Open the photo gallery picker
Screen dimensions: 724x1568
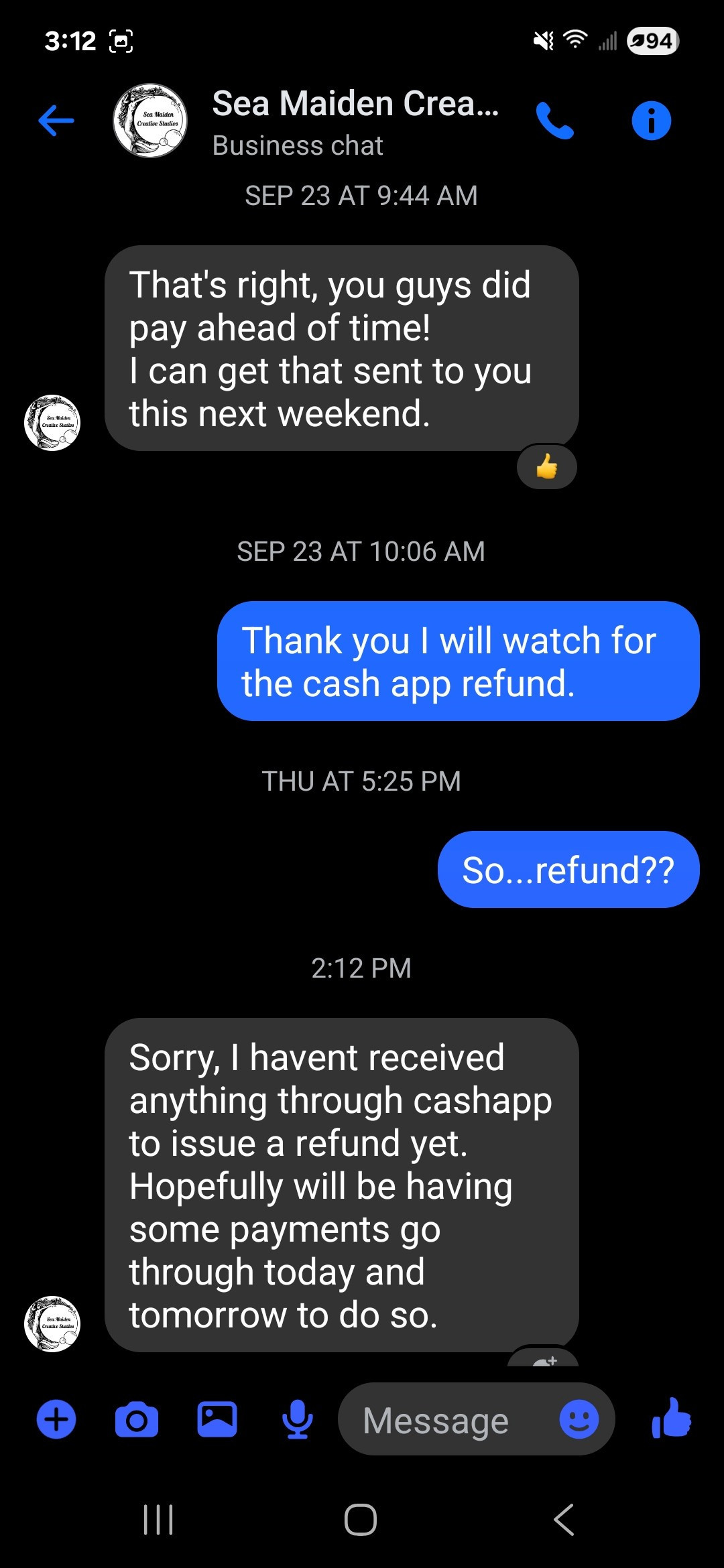click(x=217, y=1419)
